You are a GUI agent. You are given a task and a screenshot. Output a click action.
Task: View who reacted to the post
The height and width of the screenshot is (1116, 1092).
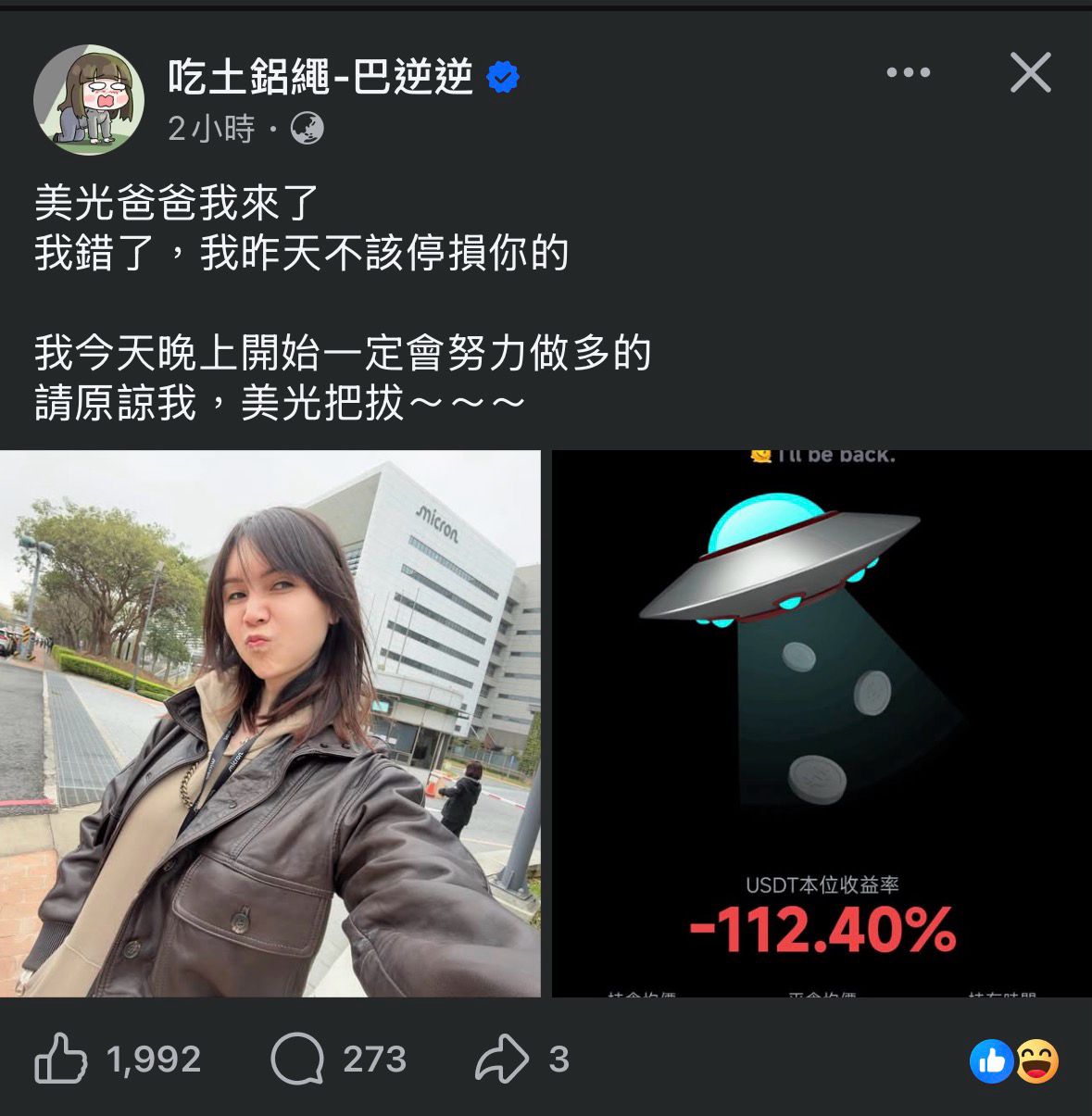pyautogui.click(x=1014, y=1061)
